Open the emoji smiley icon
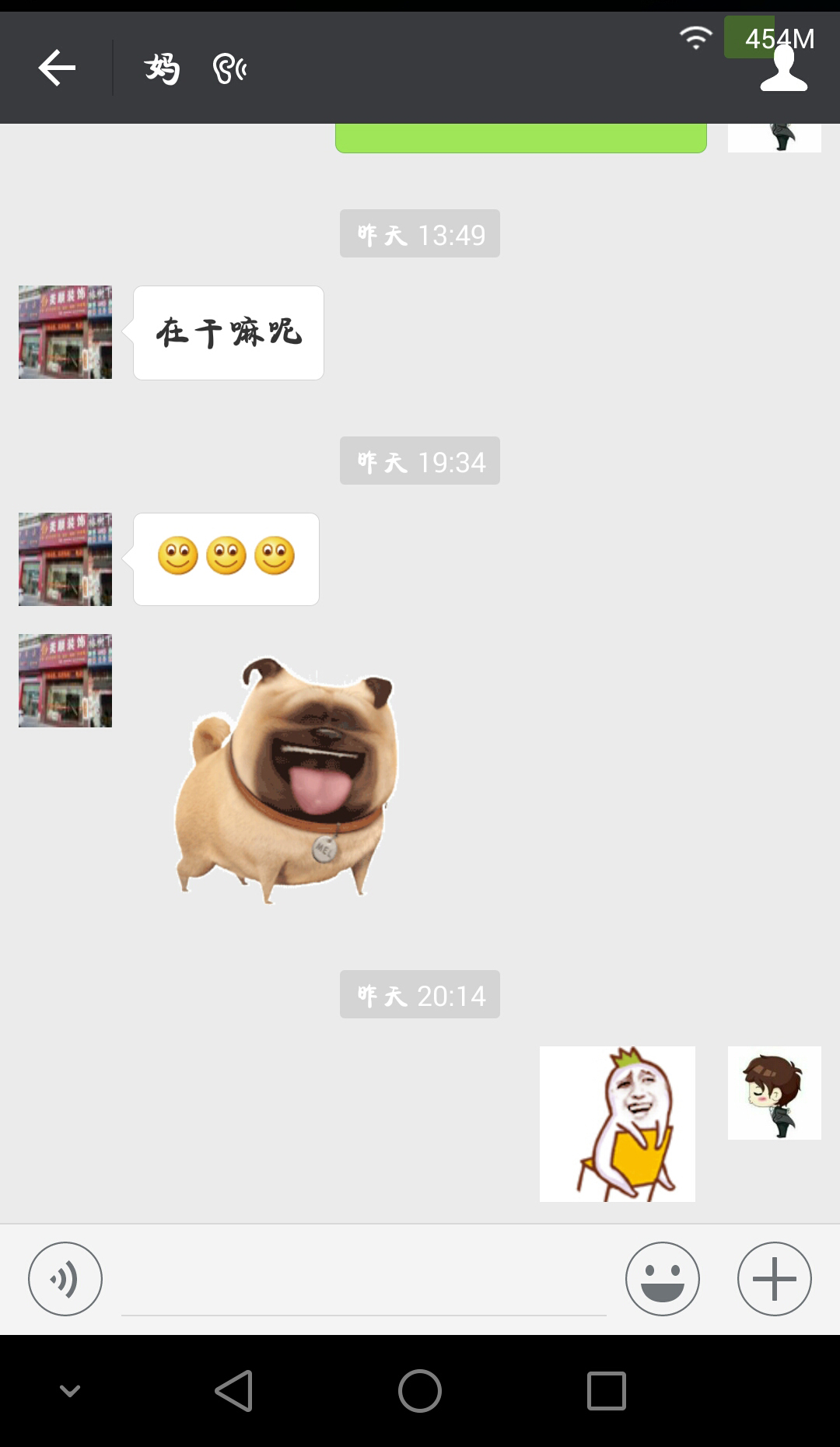Viewport: 840px width, 1447px height. pos(662,1278)
